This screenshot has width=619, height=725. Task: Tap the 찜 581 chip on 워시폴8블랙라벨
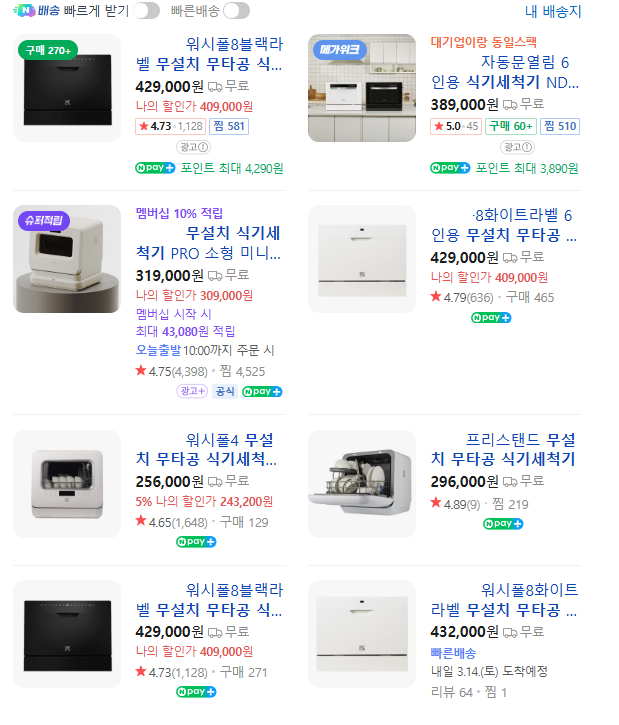(228, 126)
